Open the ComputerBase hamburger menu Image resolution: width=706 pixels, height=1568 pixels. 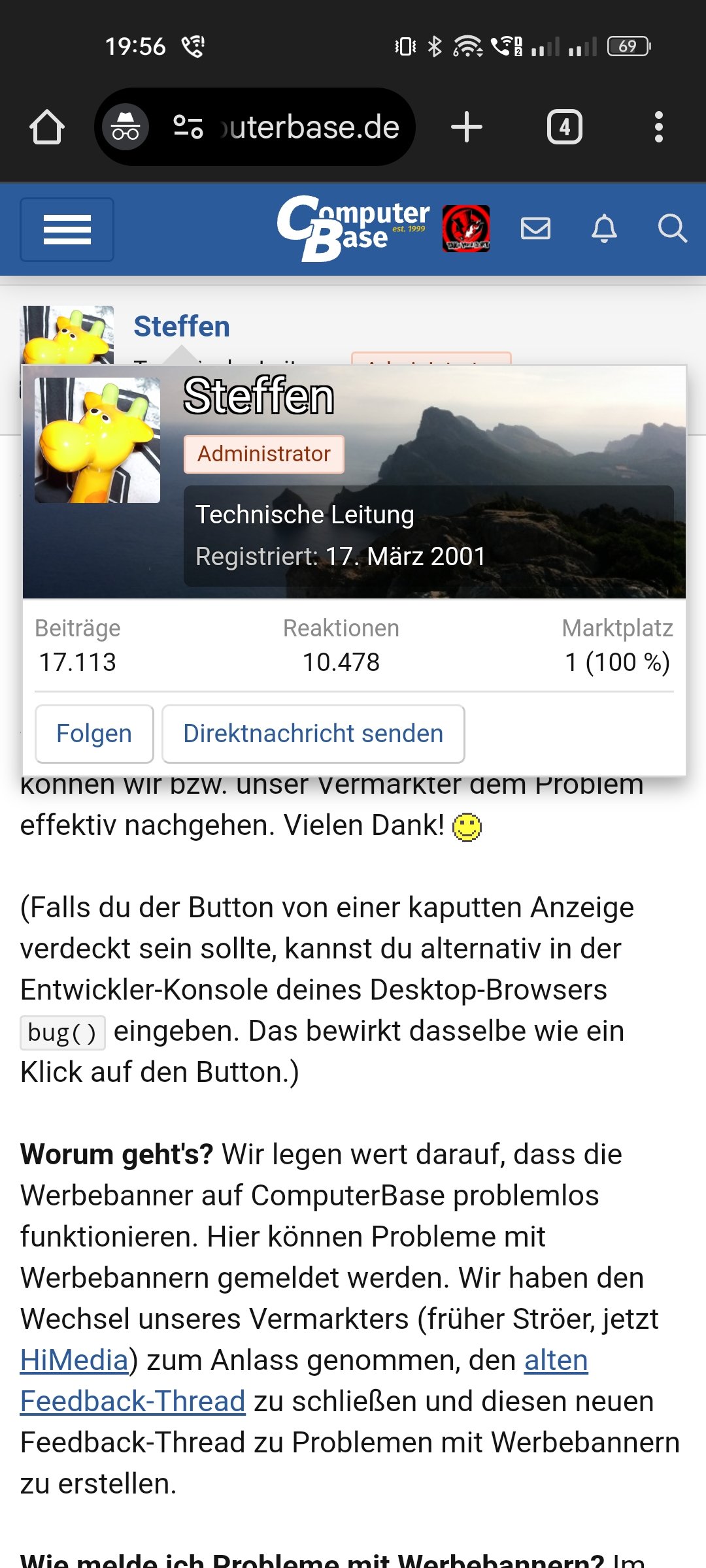click(67, 229)
